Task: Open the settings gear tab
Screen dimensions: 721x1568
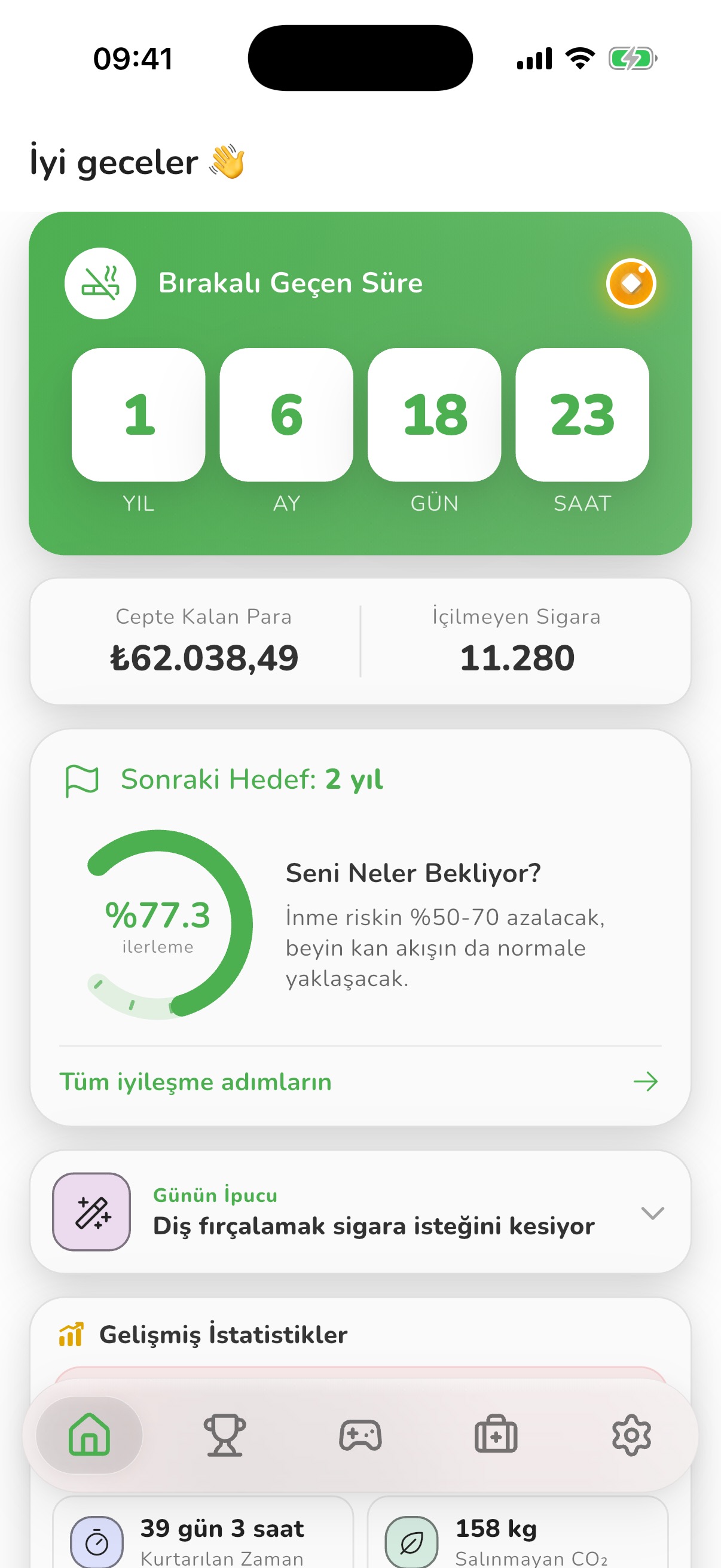Action: [x=631, y=1435]
